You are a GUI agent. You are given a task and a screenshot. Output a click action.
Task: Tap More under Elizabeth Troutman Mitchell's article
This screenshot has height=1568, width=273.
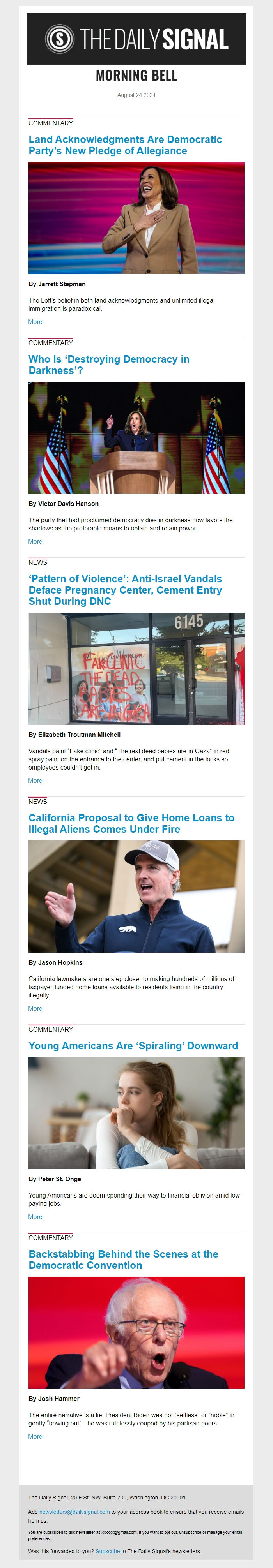pyautogui.click(x=35, y=780)
